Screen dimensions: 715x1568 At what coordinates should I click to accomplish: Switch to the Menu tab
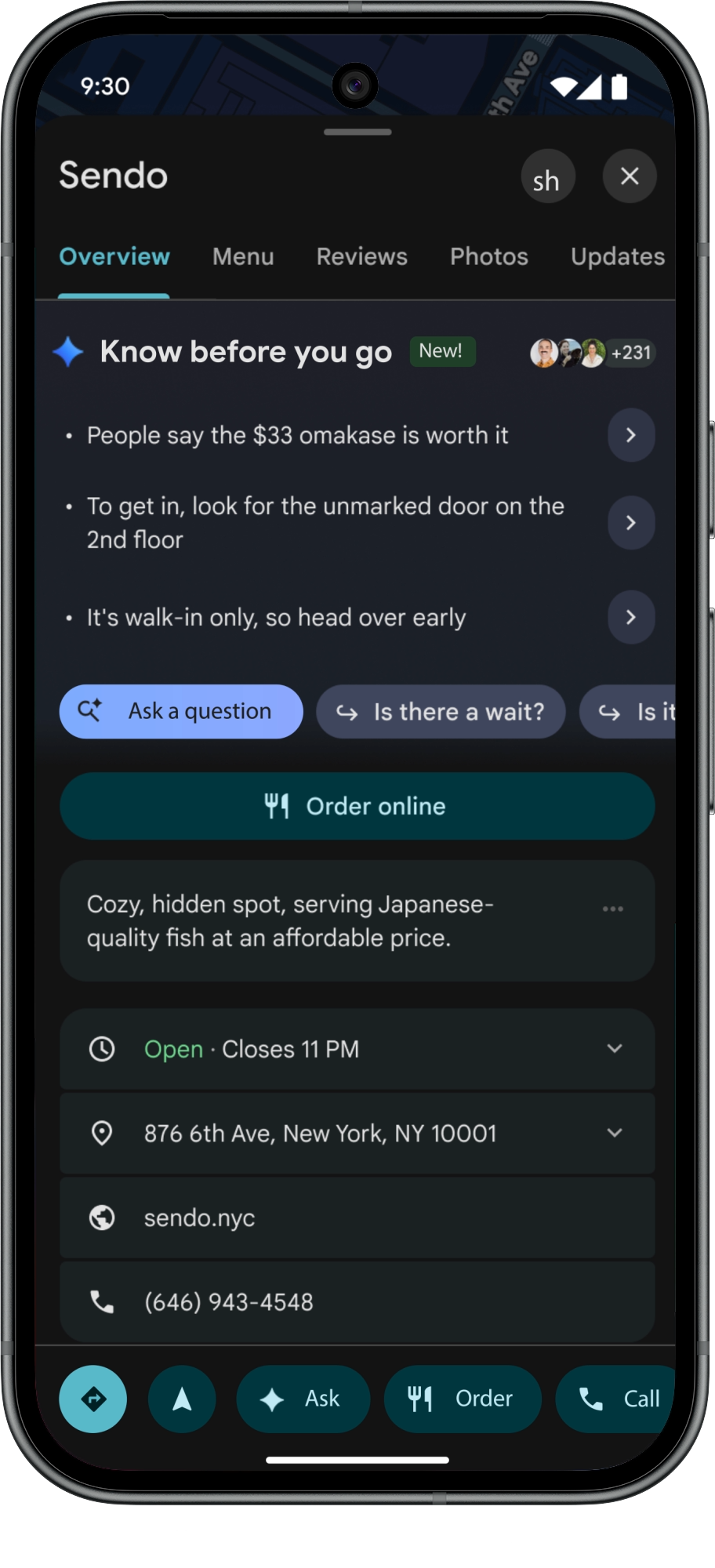[x=243, y=257]
